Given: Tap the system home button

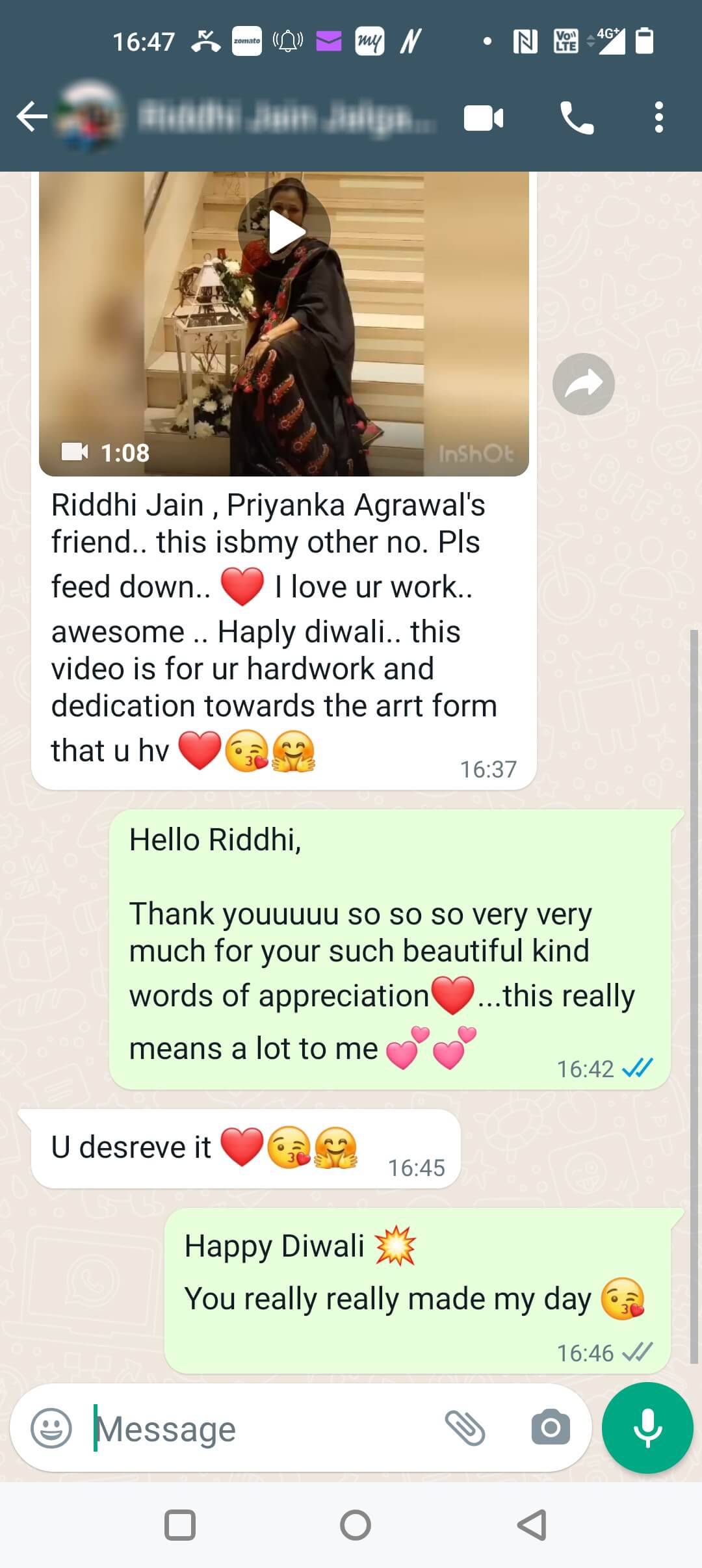Looking at the screenshot, I should [355, 1525].
